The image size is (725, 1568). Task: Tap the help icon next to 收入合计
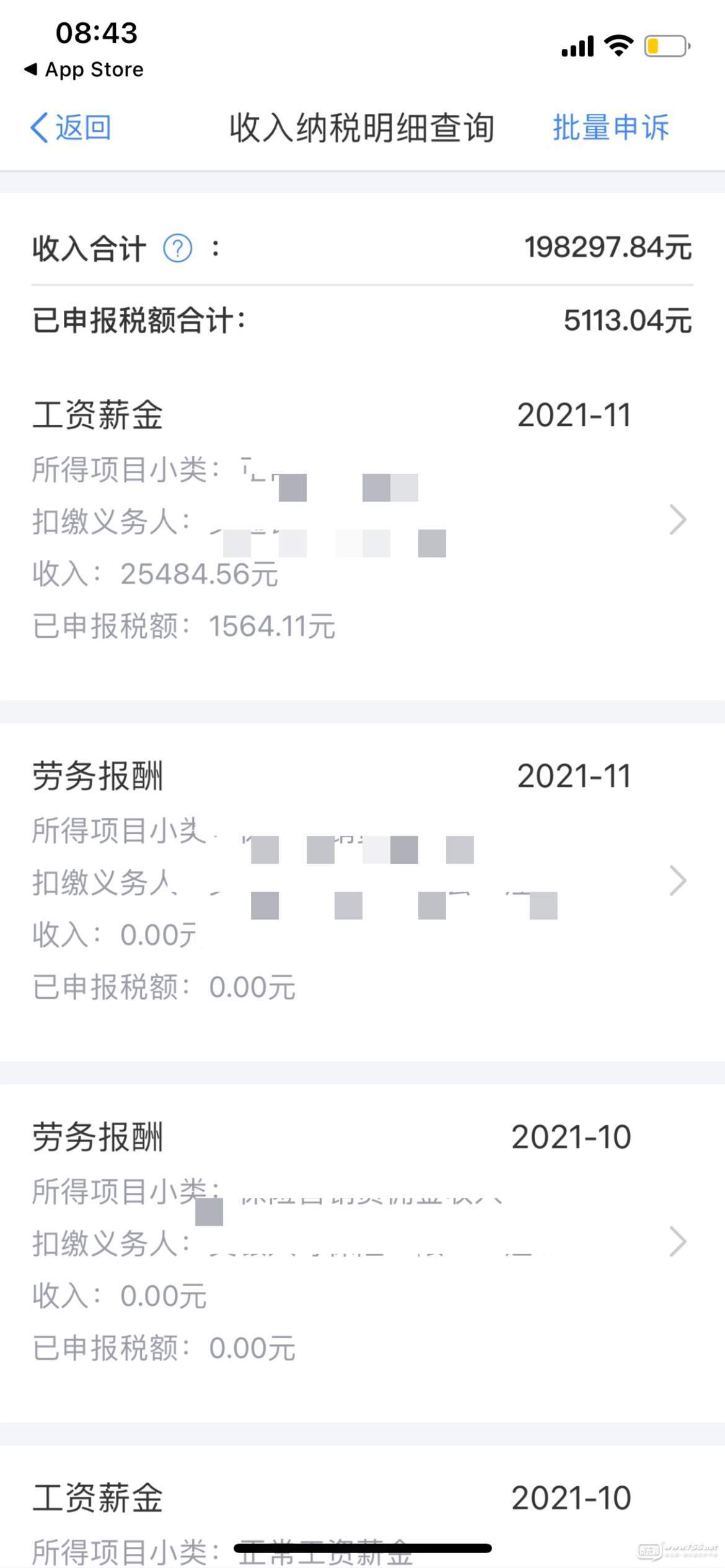point(177,249)
